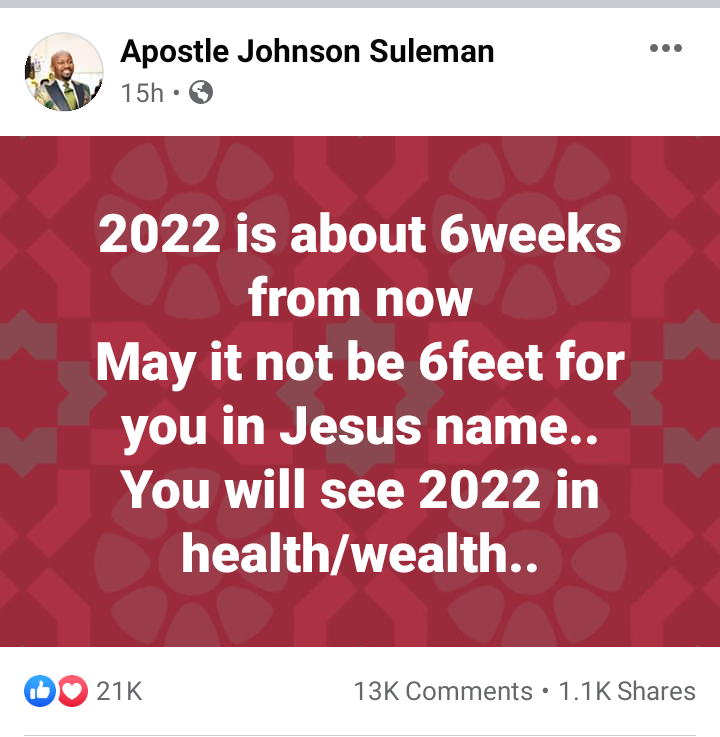Open the post's three-dot options menu
Image resolution: width=720 pixels, height=737 pixels.
point(665,48)
